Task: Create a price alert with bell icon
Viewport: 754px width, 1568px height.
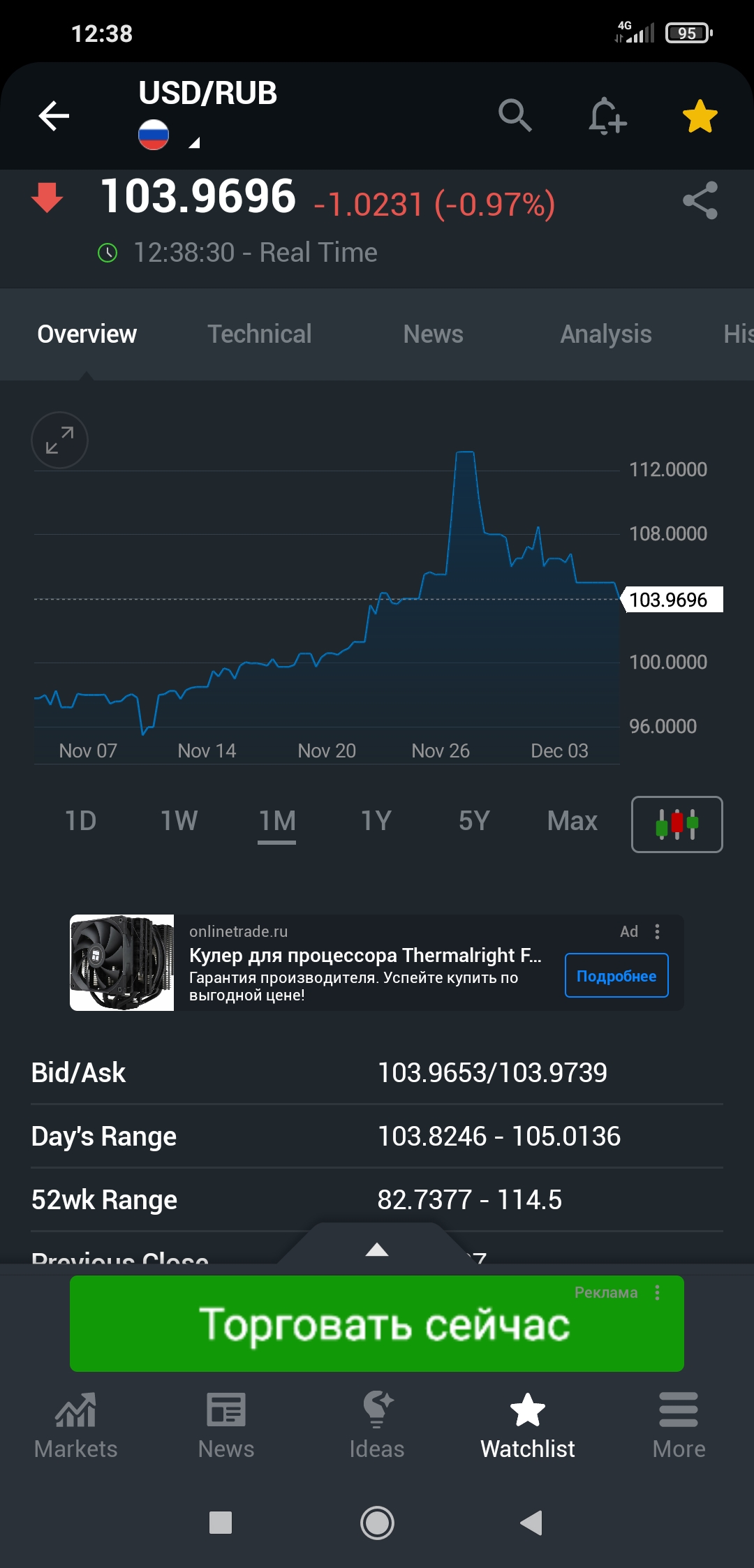Action: tap(607, 116)
